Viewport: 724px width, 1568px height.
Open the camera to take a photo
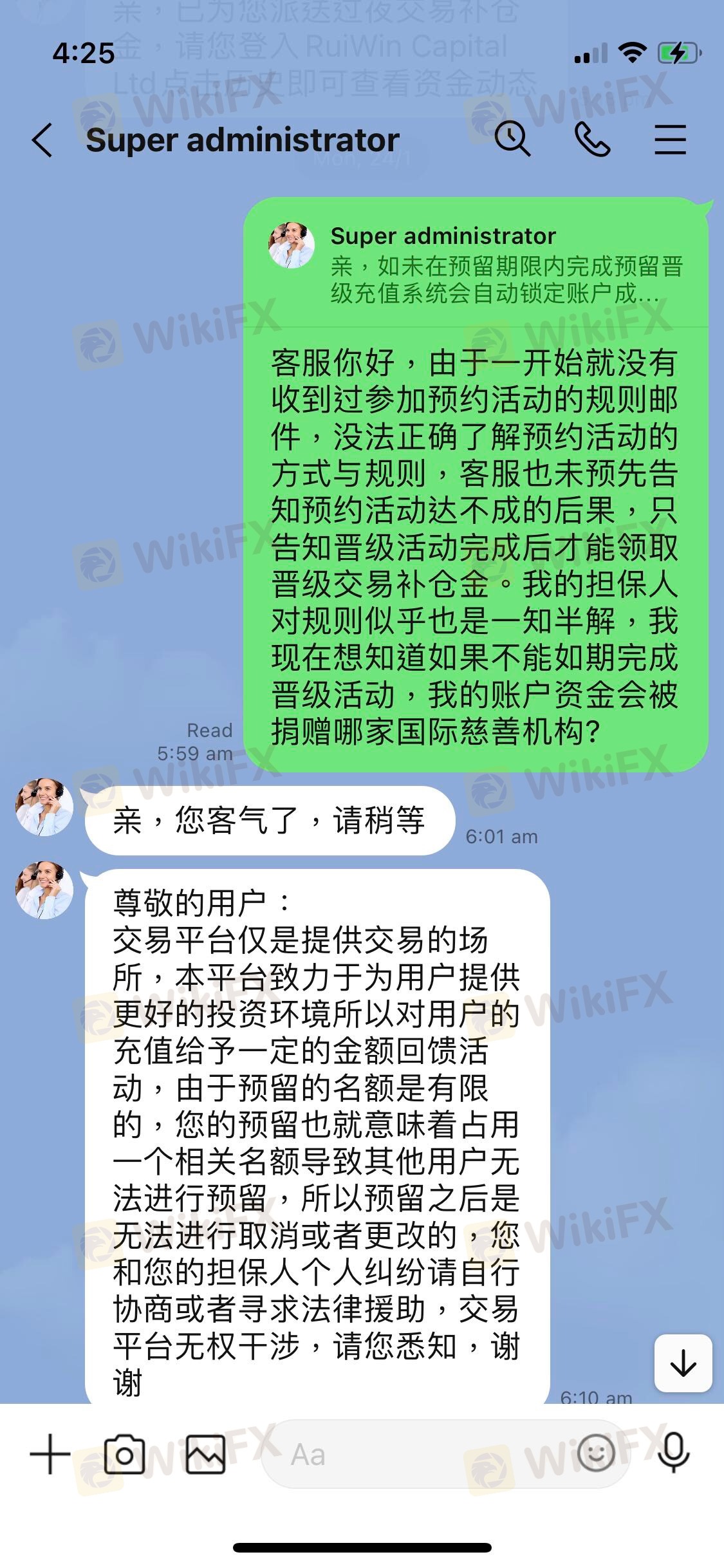click(125, 1454)
